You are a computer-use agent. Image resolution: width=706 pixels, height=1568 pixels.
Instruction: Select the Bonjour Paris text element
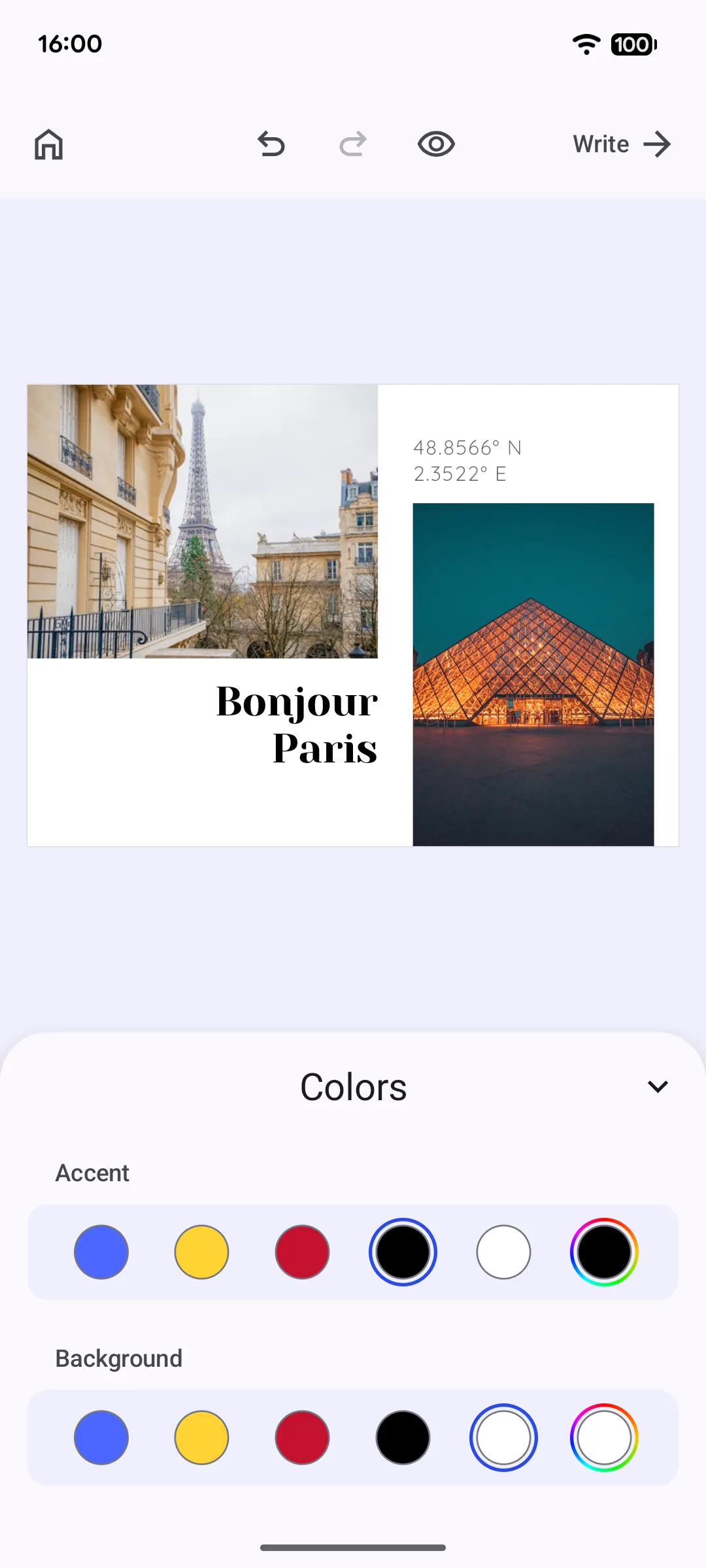click(x=297, y=724)
